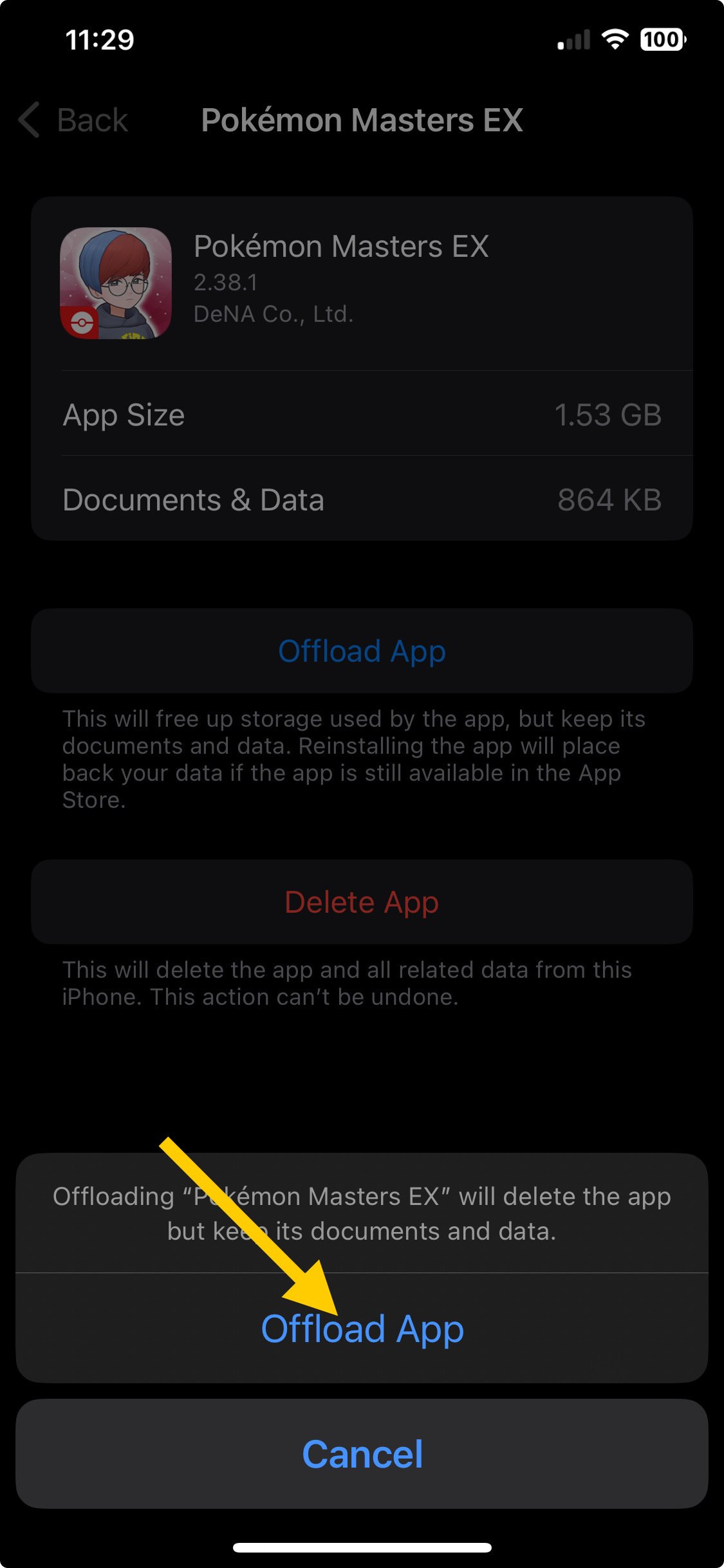Confirm Offload App in the bottom confirmation sheet
The height and width of the screenshot is (1568, 724).
[x=362, y=1329]
